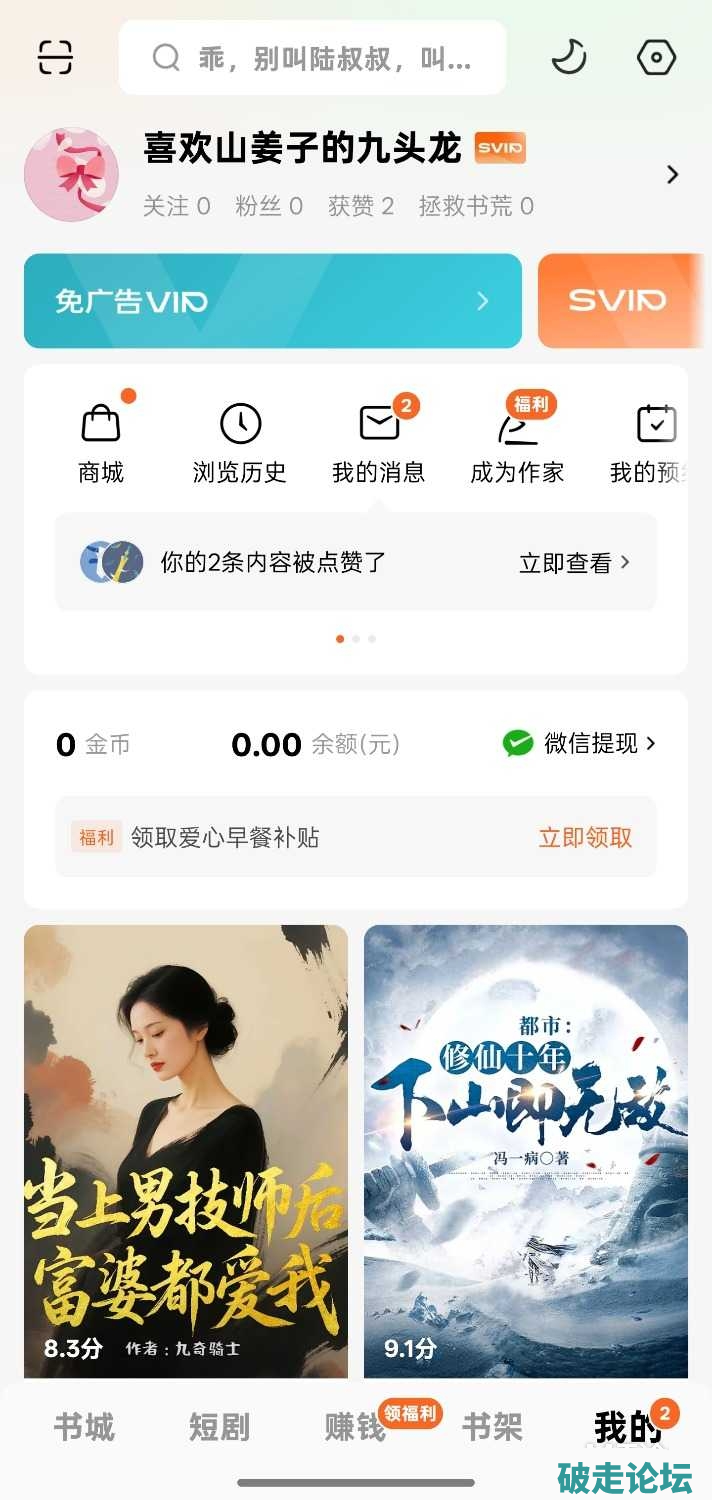
Task: Open the scan icon
Action: pos(56,57)
